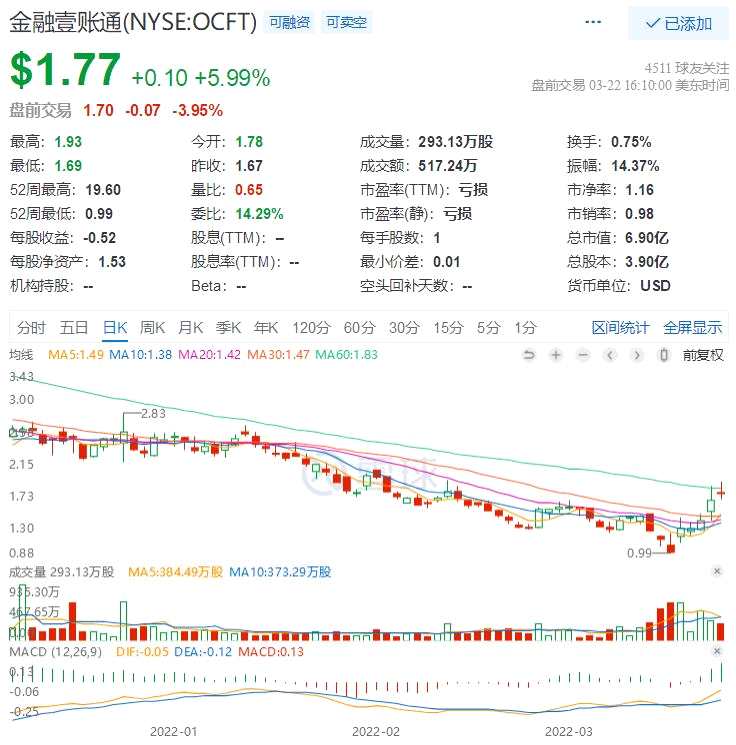Select the 120分 interval

(311, 327)
